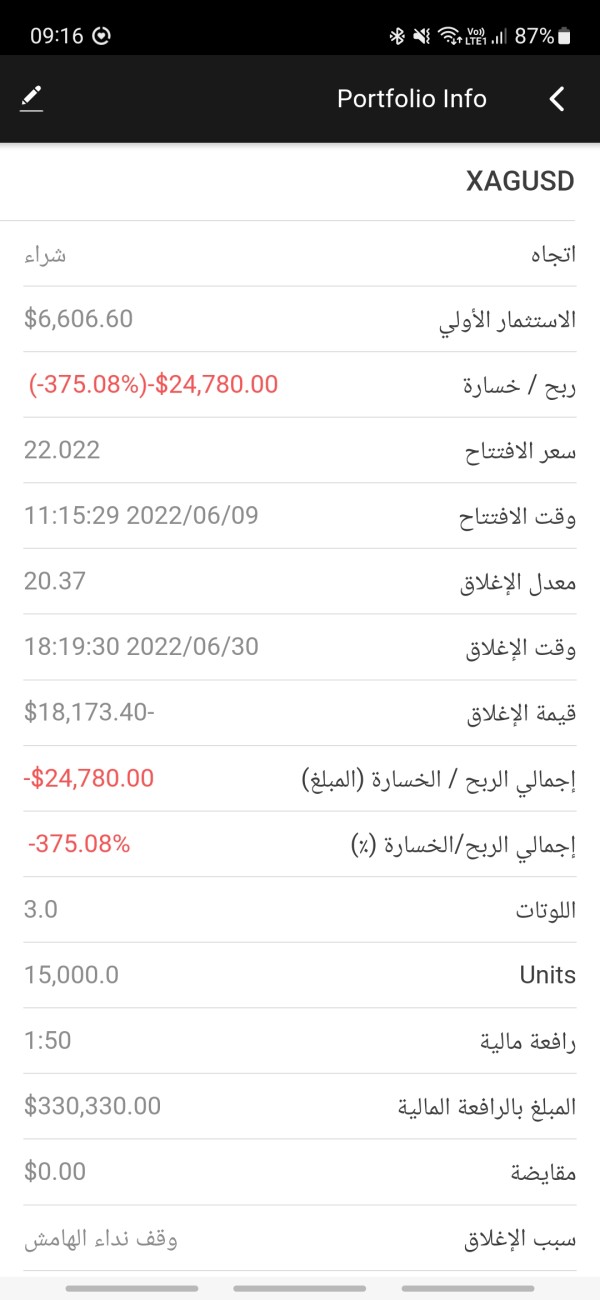
Task: Go back from Portfolio Info
Action: point(558,99)
